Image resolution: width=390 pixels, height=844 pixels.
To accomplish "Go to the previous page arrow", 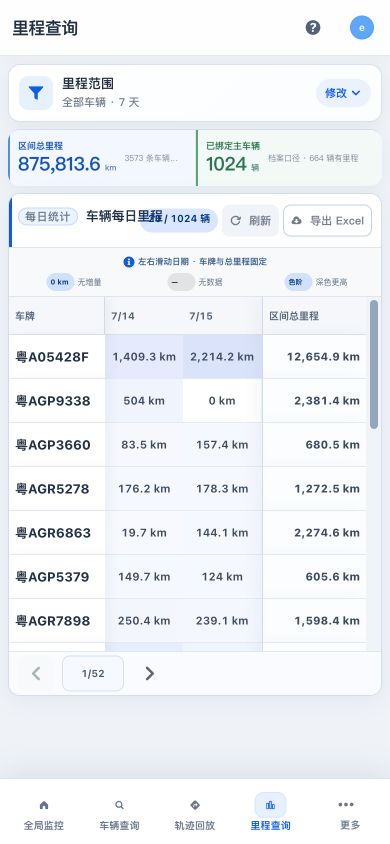I will (36, 673).
